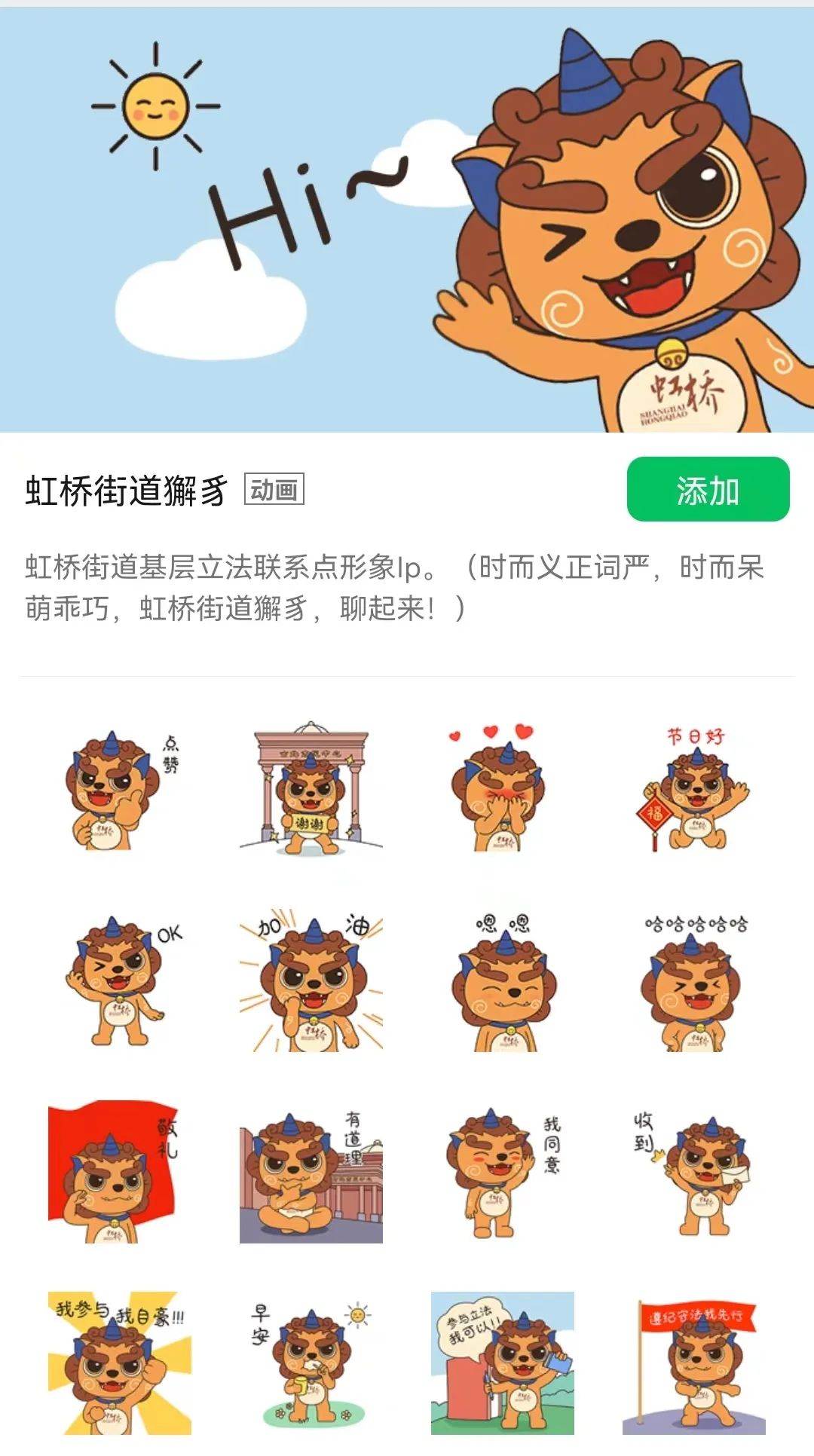Open the 有道理 sticker
Image resolution: width=814 pixels, height=1456 pixels.
point(311,1172)
